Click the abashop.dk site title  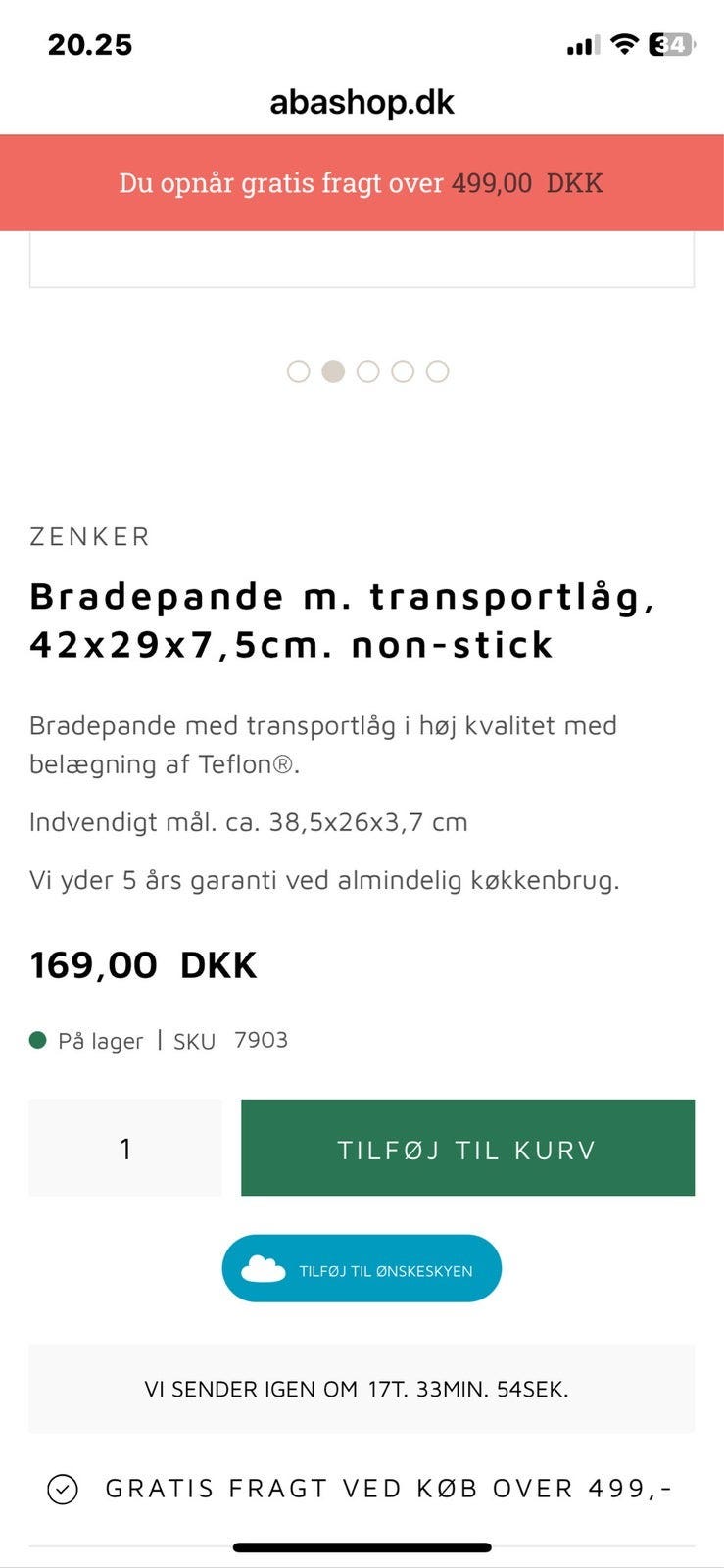tap(362, 102)
